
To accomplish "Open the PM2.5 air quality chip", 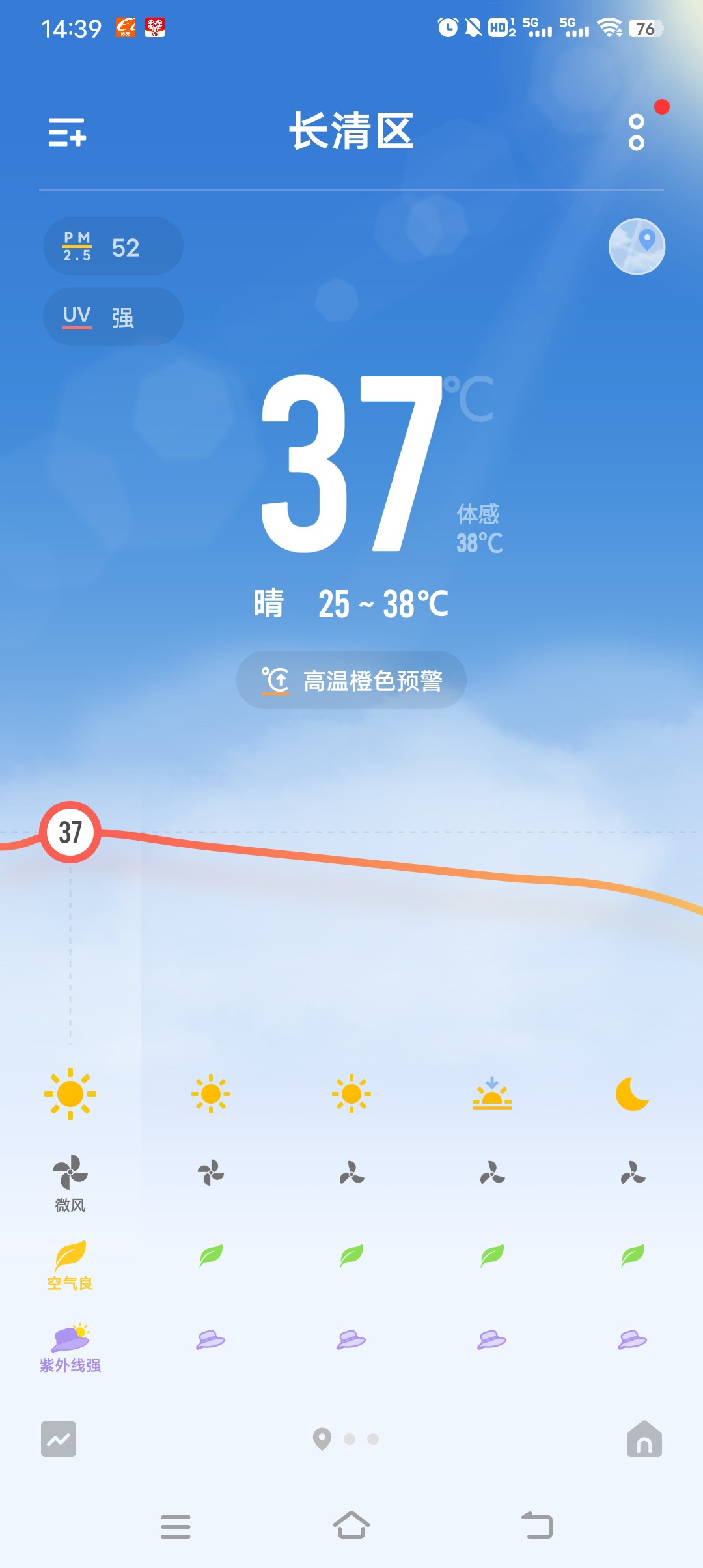I will pos(113,247).
